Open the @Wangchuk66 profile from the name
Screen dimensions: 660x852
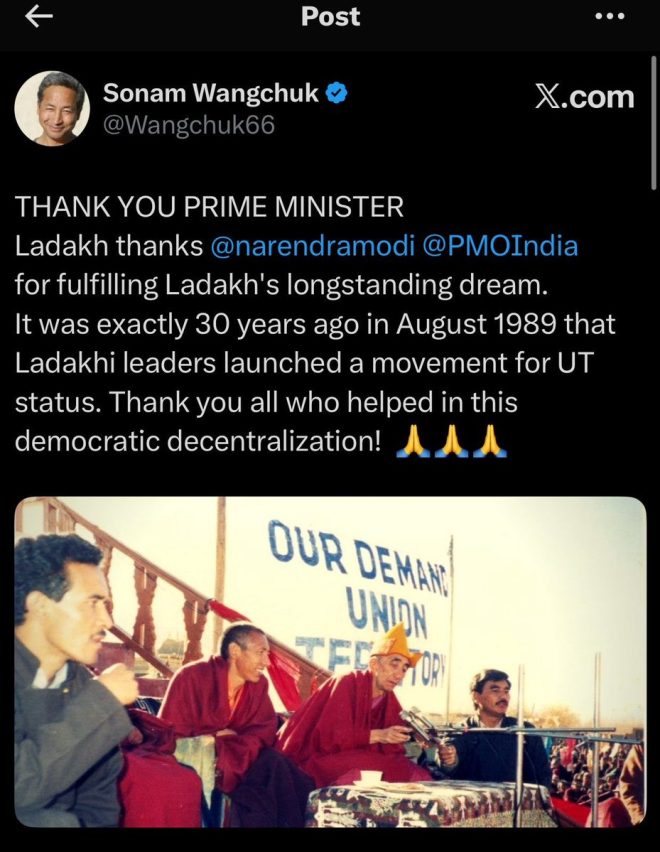pyautogui.click(x=211, y=95)
